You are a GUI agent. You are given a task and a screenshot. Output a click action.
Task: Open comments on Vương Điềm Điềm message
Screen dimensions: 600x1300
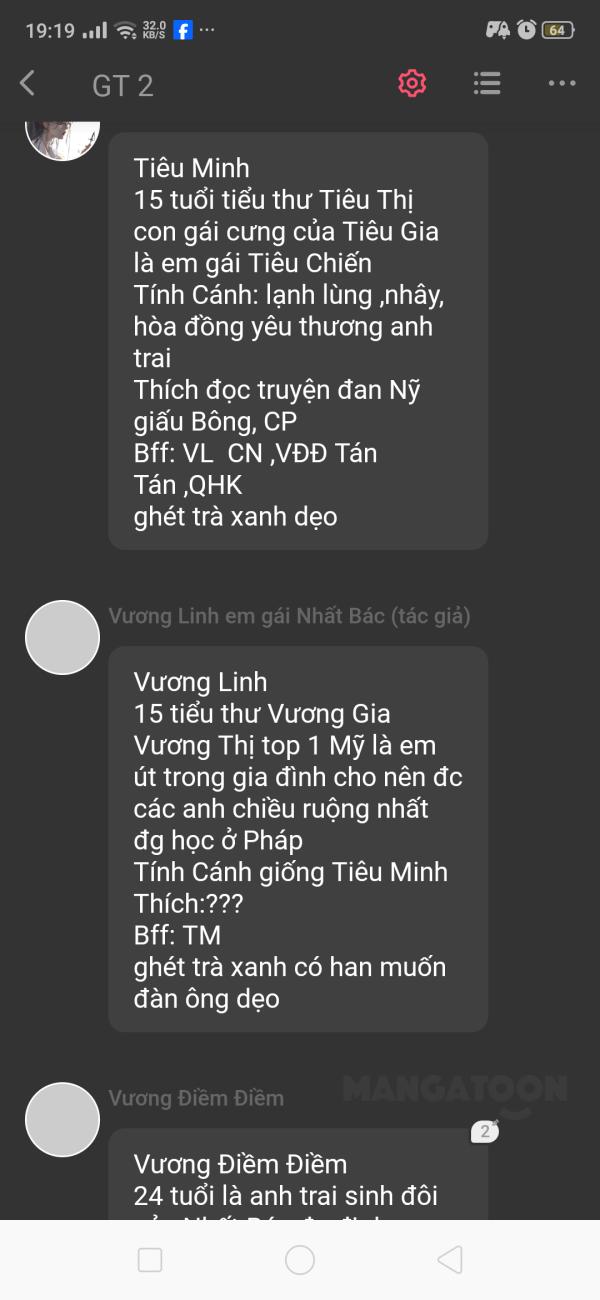[485, 1132]
